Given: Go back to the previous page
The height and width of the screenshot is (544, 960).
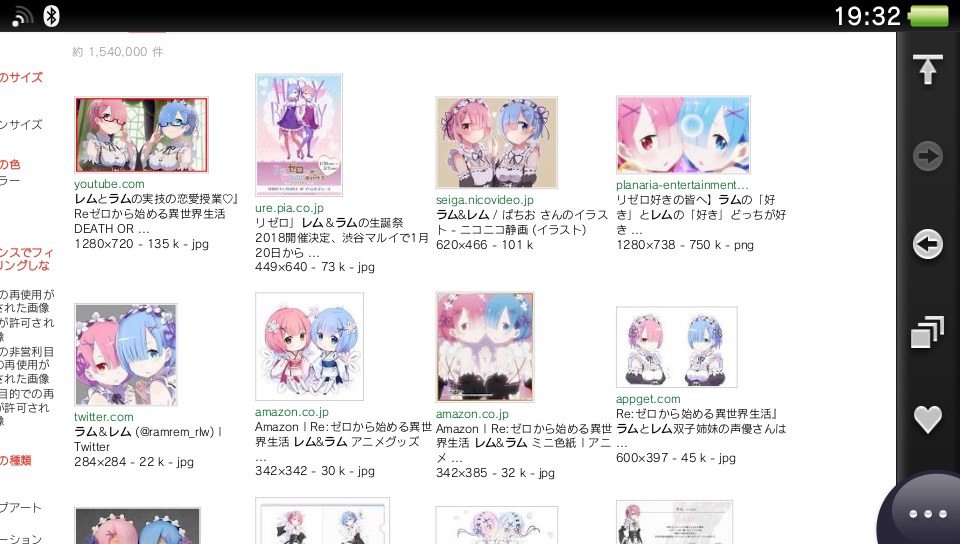Looking at the screenshot, I should (927, 244).
